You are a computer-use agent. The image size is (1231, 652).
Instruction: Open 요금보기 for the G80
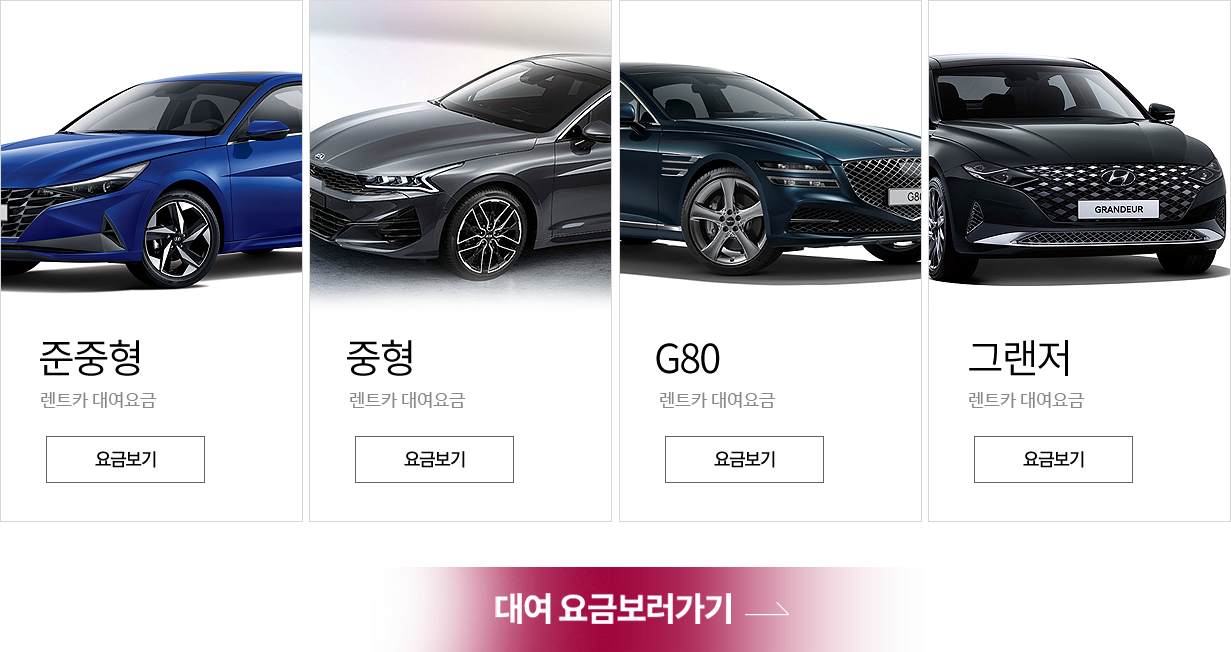(744, 459)
